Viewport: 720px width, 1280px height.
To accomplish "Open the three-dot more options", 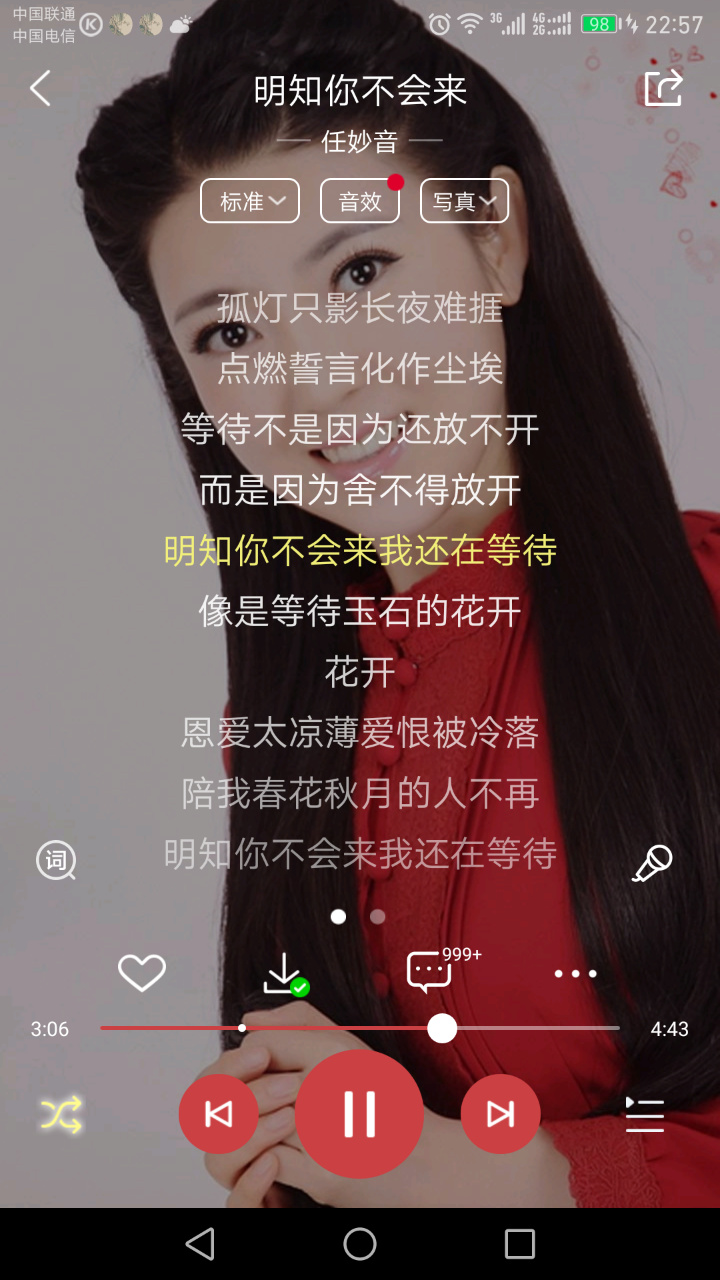I will tap(576, 973).
